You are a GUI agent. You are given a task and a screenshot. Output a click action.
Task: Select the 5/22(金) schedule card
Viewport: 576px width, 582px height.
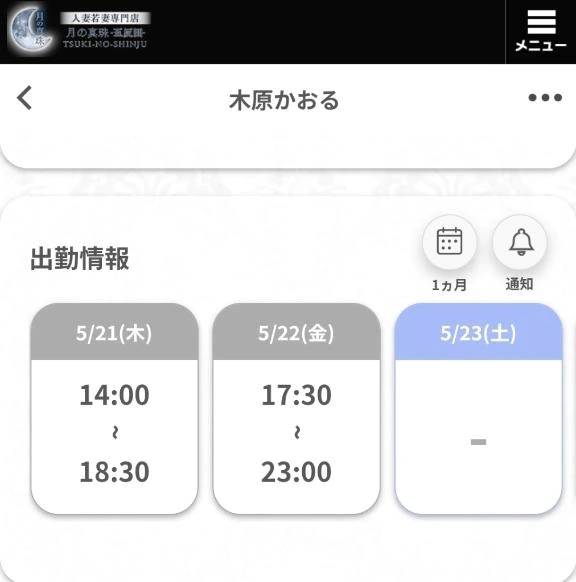point(297,409)
